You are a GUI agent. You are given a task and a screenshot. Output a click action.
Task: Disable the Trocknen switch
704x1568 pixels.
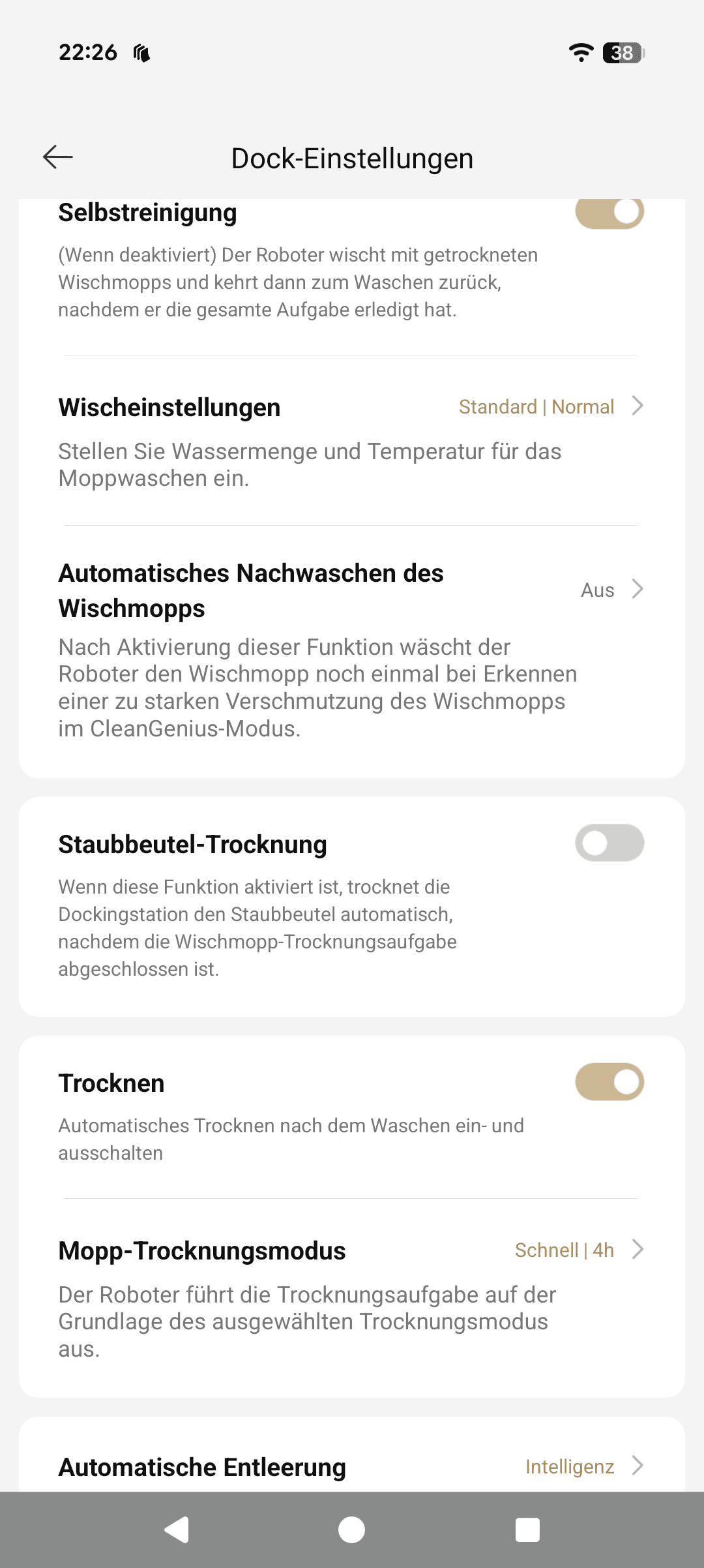click(x=609, y=1082)
